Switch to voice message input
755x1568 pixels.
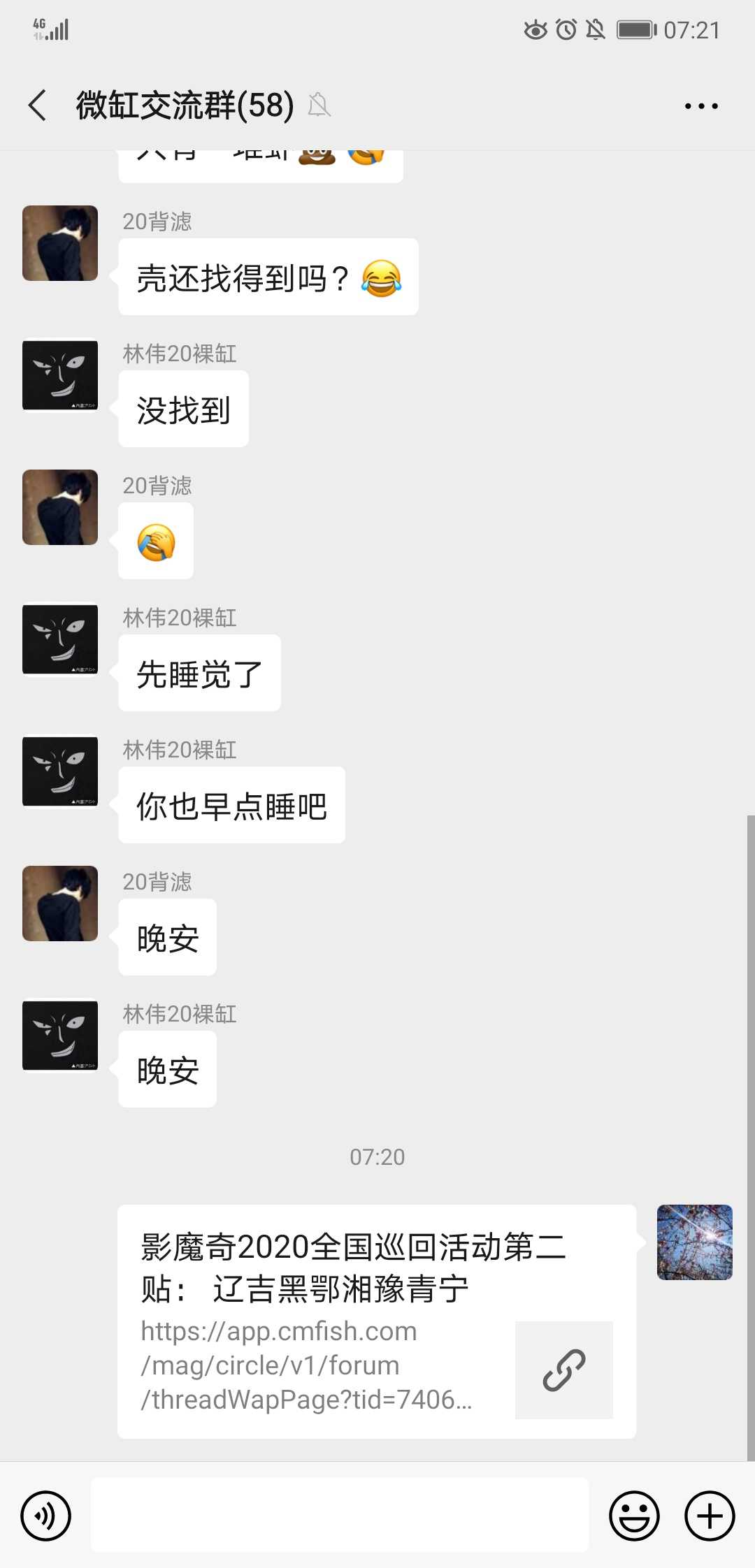[46, 1516]
